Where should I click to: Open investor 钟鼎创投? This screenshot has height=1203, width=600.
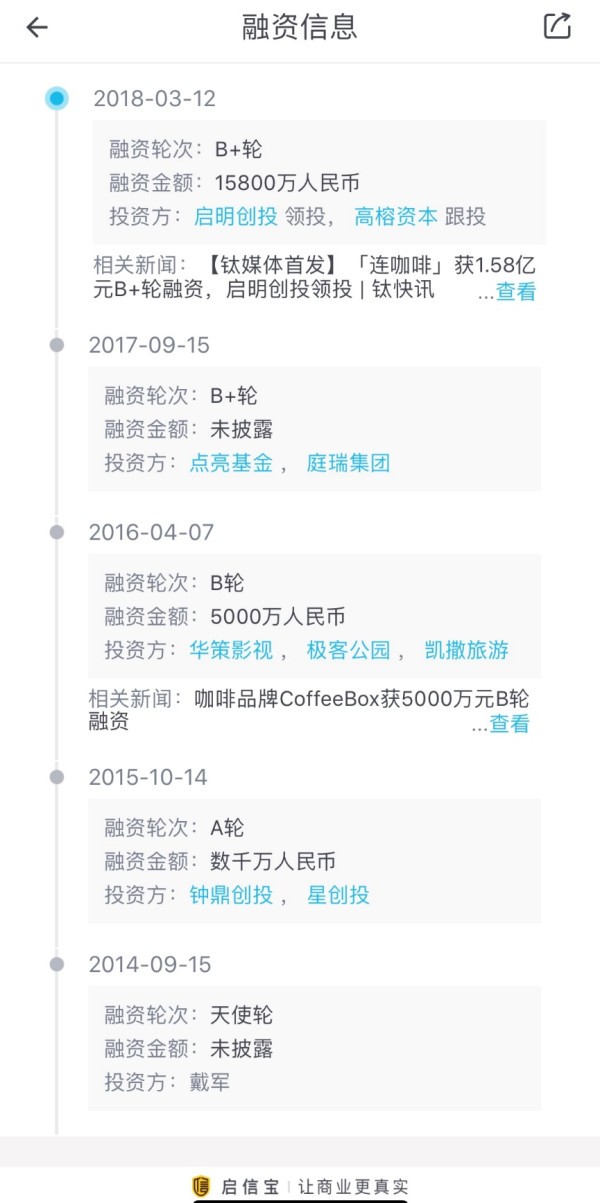click(x=231, y=895)
